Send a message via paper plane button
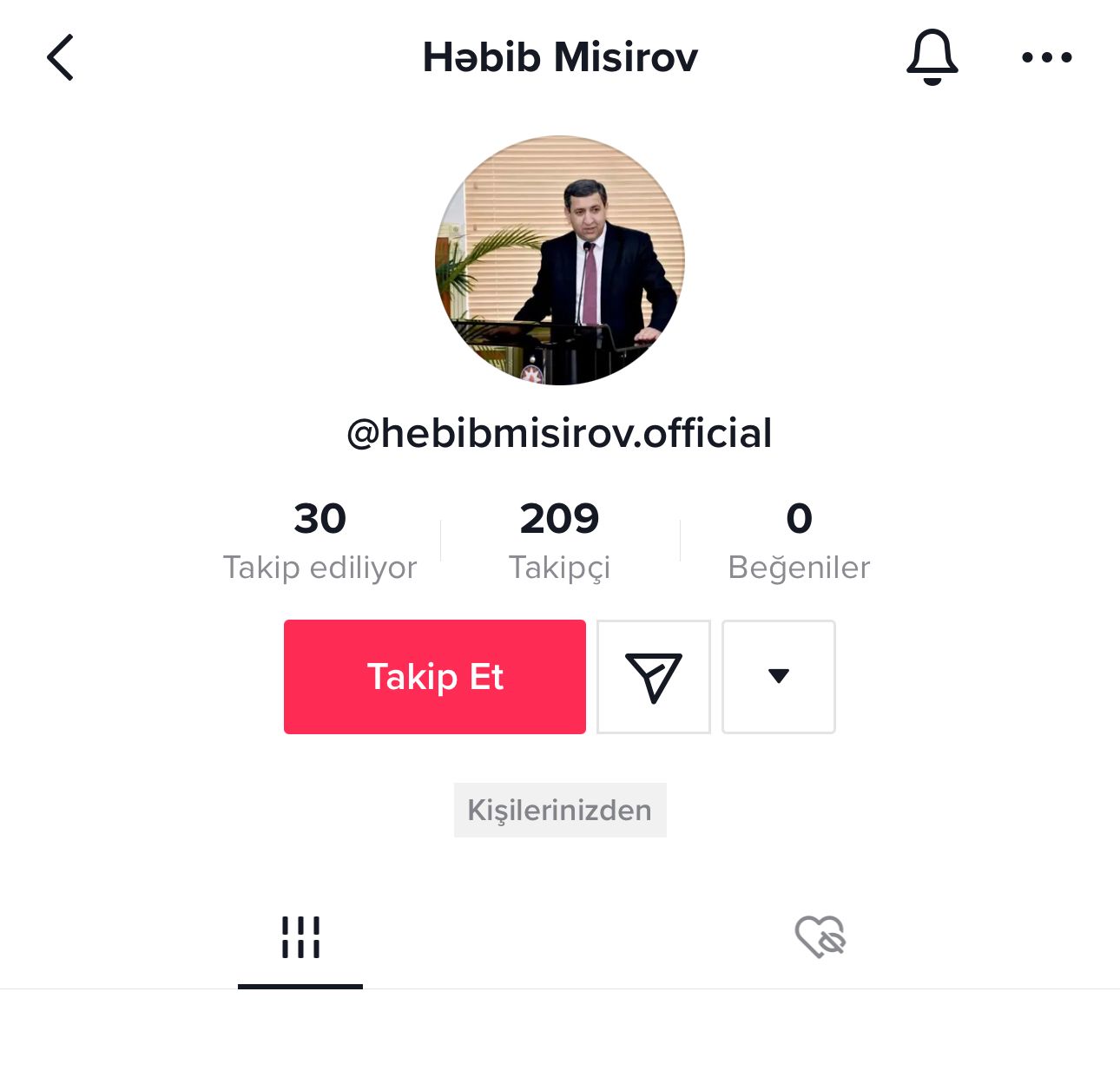Viewport: 1120px width, 1077px height. pyautogui.click(x=653, y=677)
